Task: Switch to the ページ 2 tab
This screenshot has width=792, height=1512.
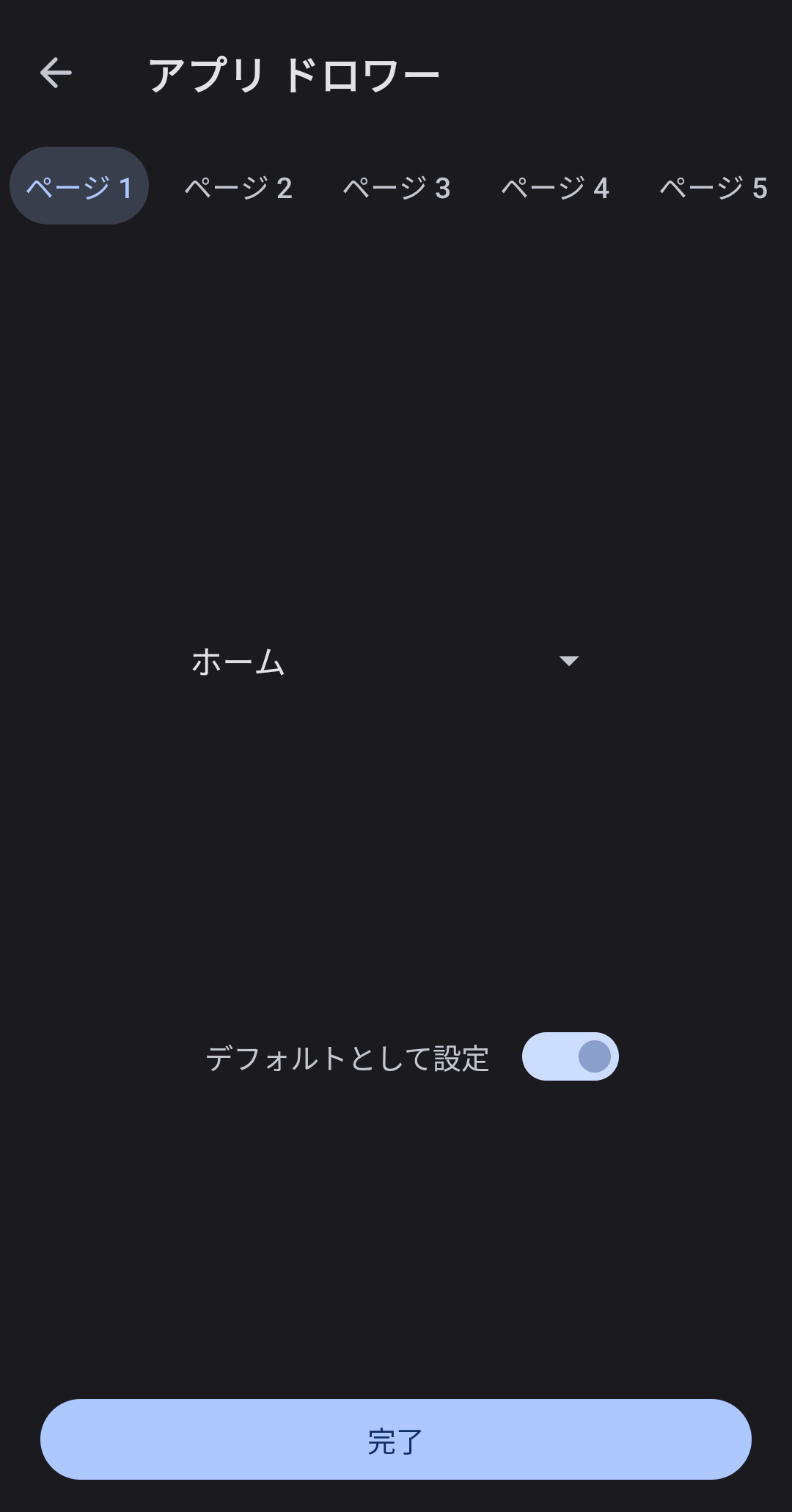Action: (x=238, y=188)
